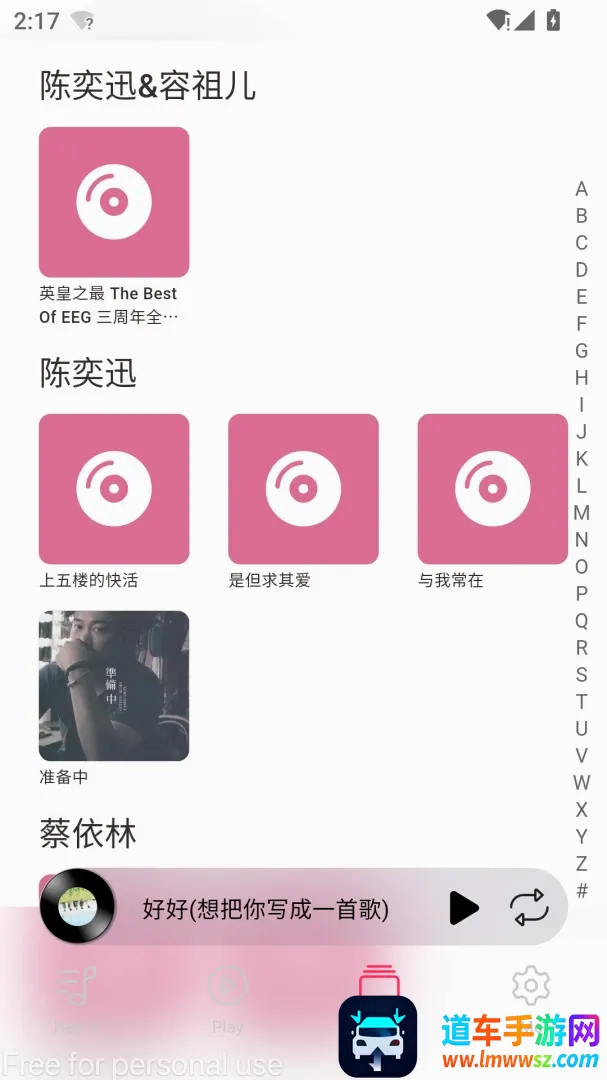Open the album 上五楼的快活
607x1080 pixels.
114,489
